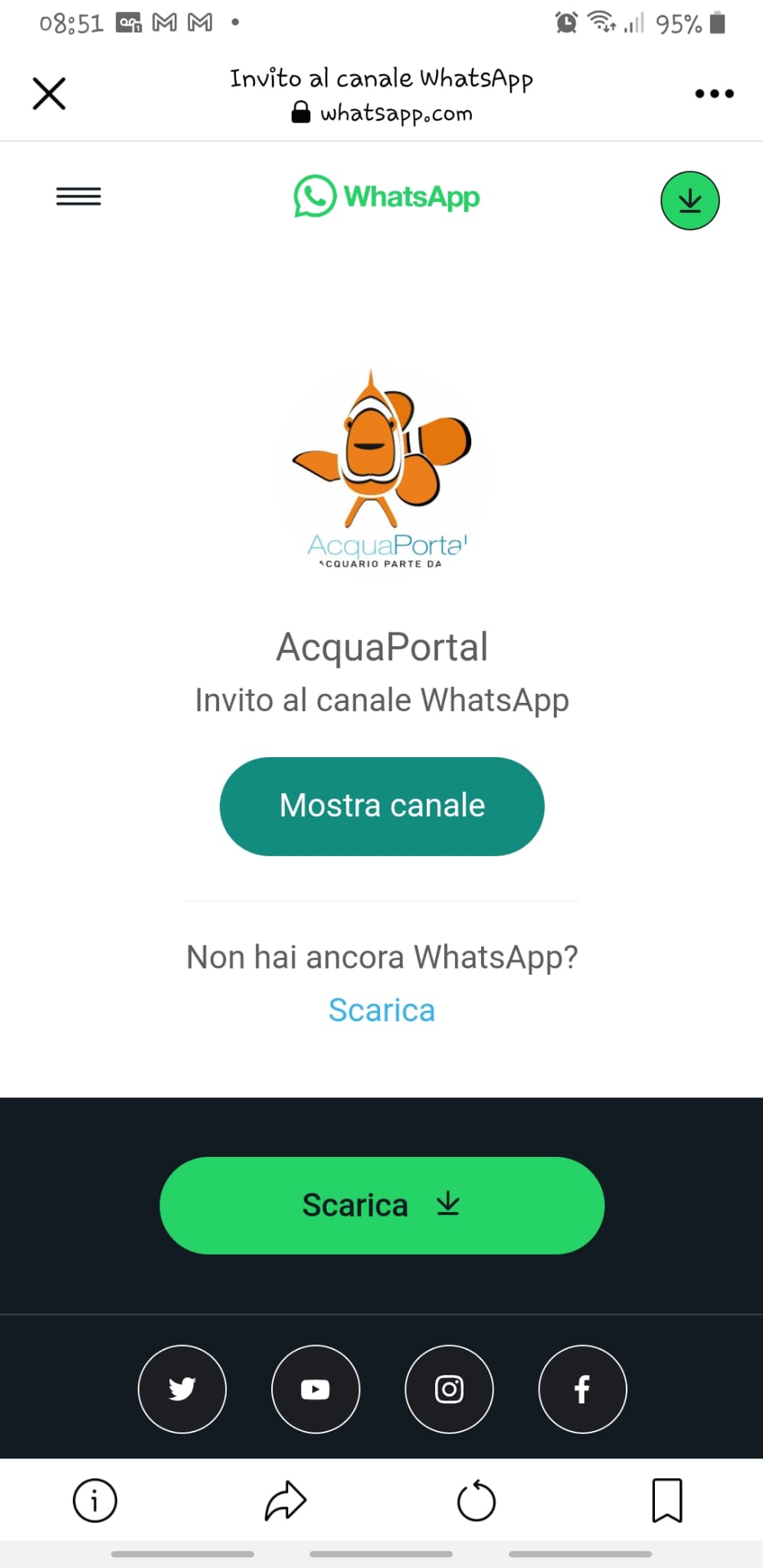Viewport: 763px width, 1568px height.
Task: Open WhatsApp's Twitter page
Action: [x=182, y=1389]
